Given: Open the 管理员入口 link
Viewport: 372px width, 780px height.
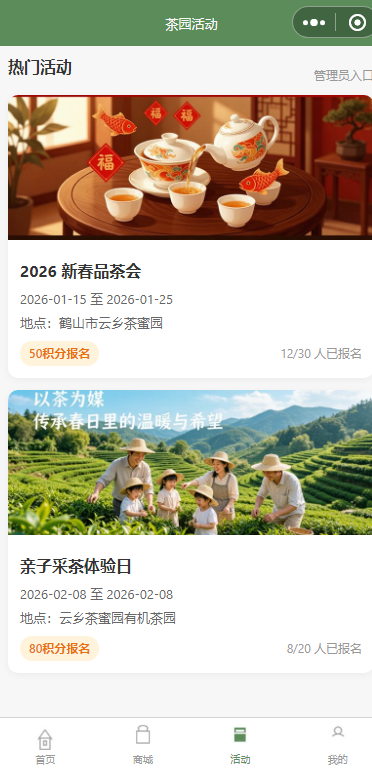Looking at the screenshot, I should (x=343, y=76).
